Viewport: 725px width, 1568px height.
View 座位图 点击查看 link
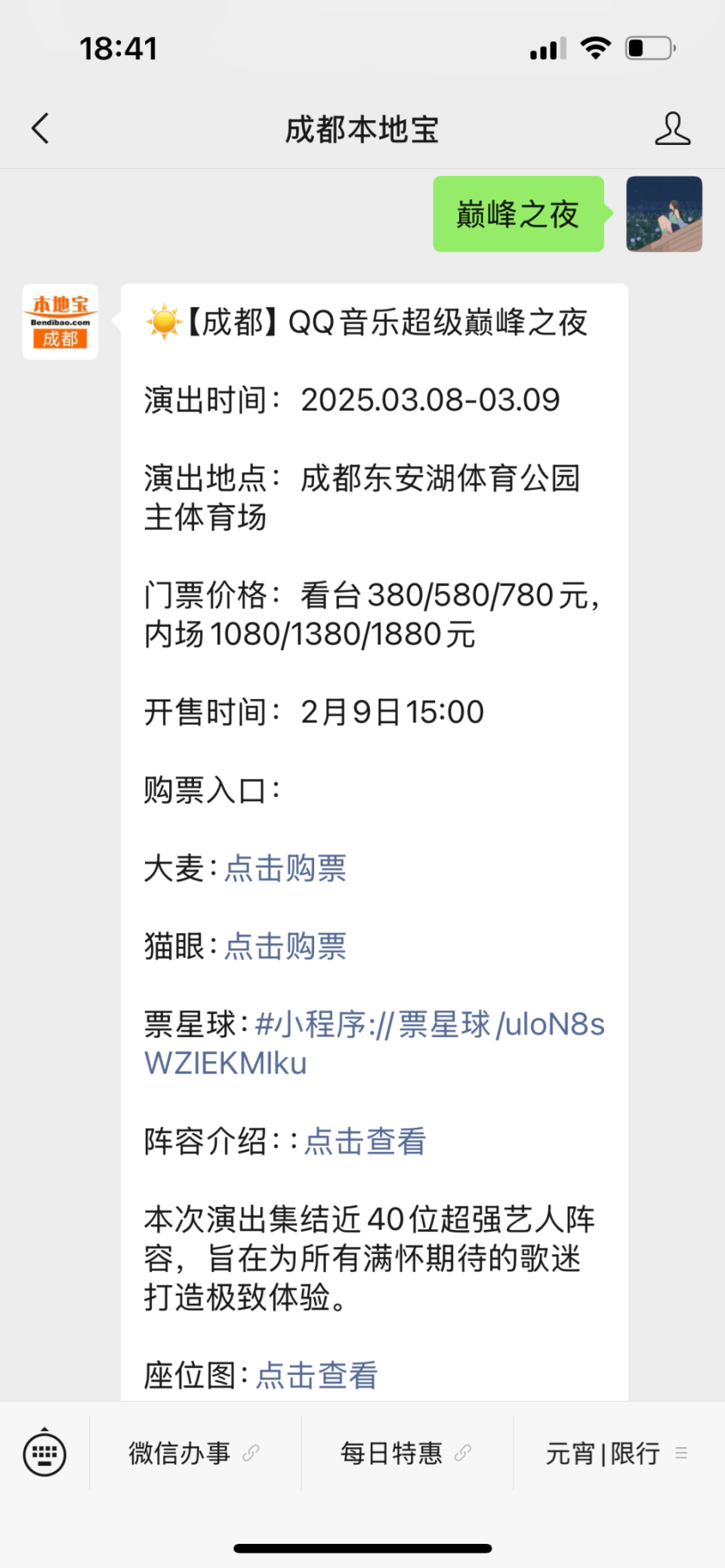click(x=316, y=1375)
